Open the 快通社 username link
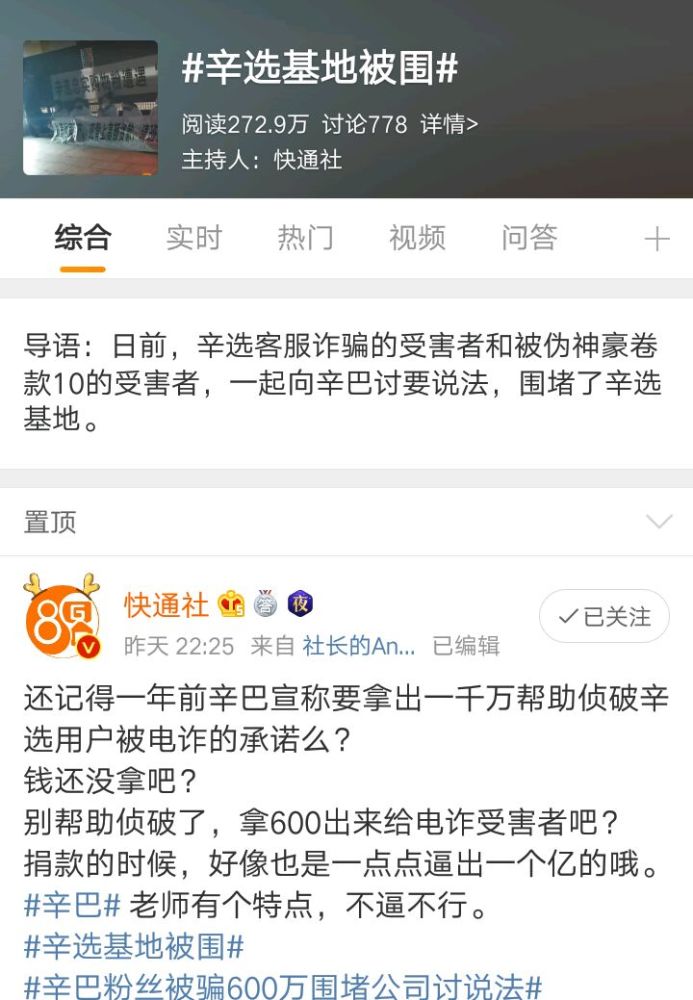Viewport: 693px width, 1000px height. [x=166, y=604]
